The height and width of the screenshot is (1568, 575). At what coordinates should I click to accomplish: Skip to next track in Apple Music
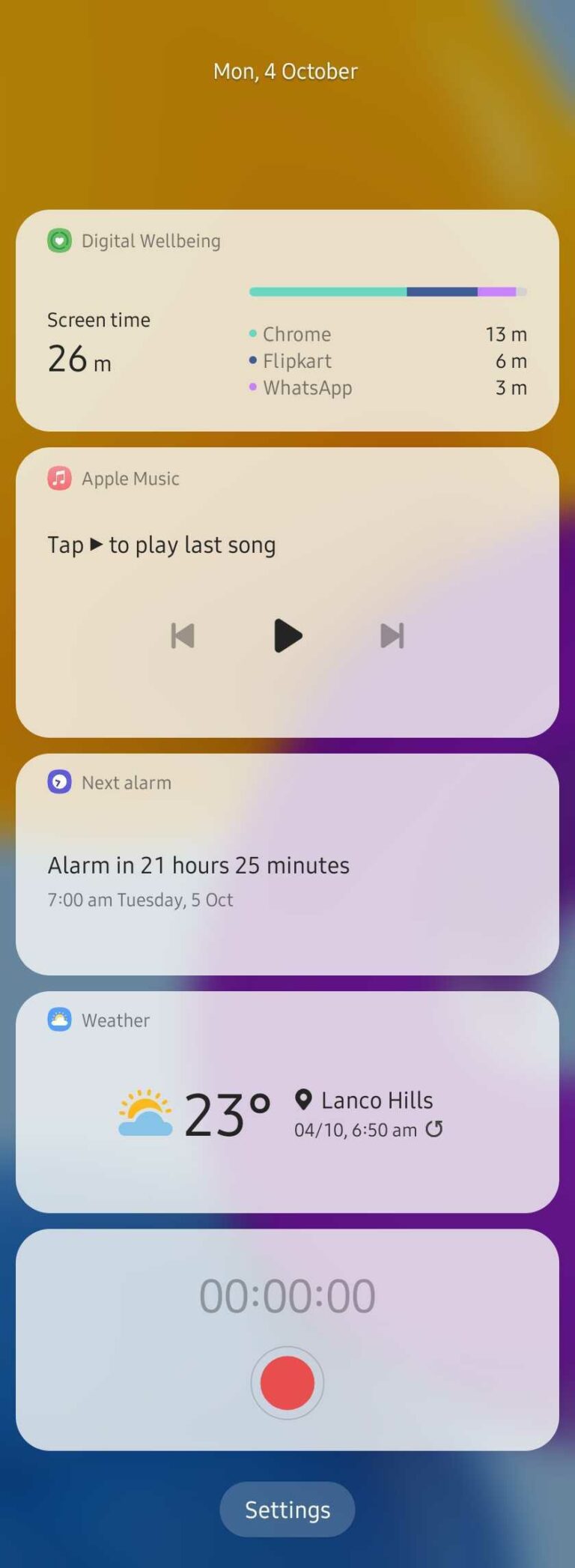point(392,636)
